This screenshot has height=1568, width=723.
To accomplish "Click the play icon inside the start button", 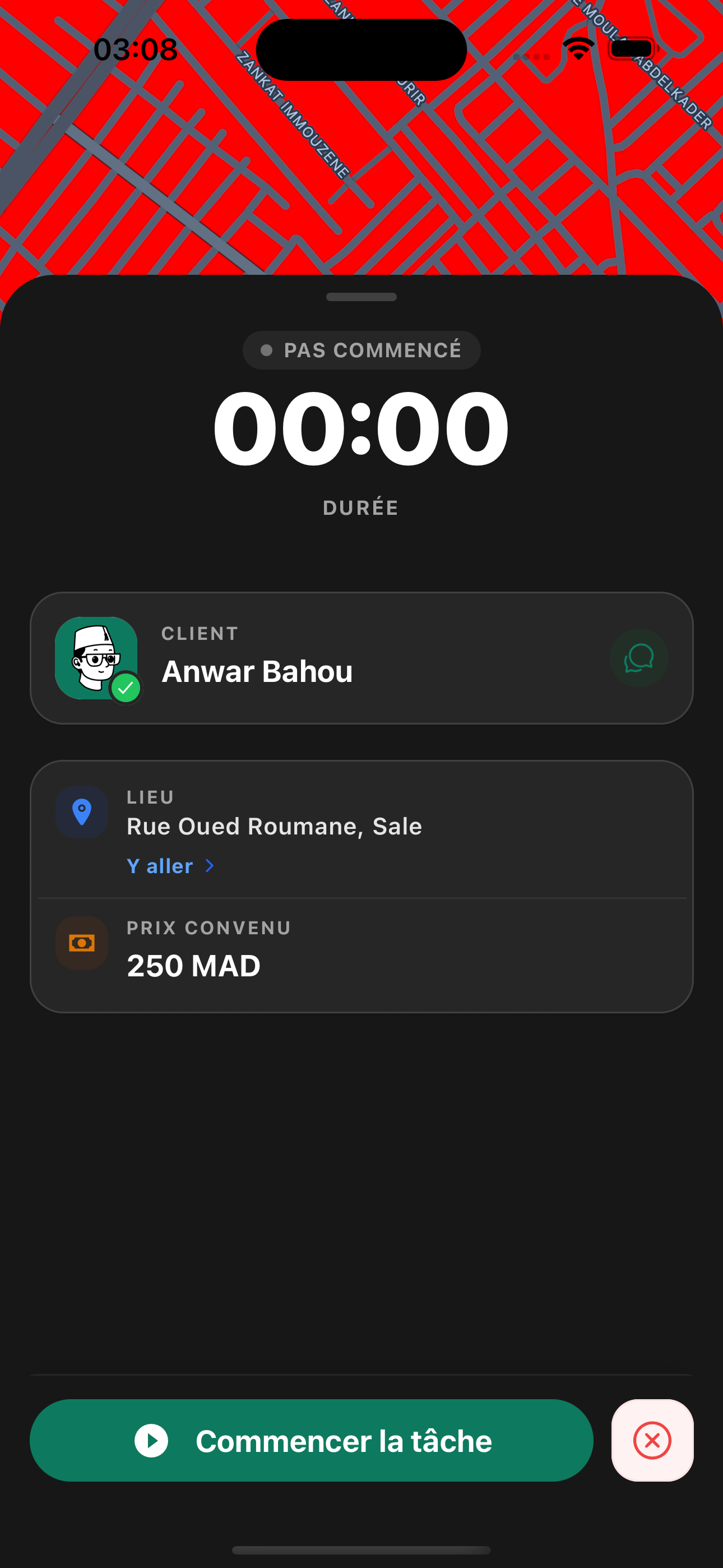I will coord(151,1441).
